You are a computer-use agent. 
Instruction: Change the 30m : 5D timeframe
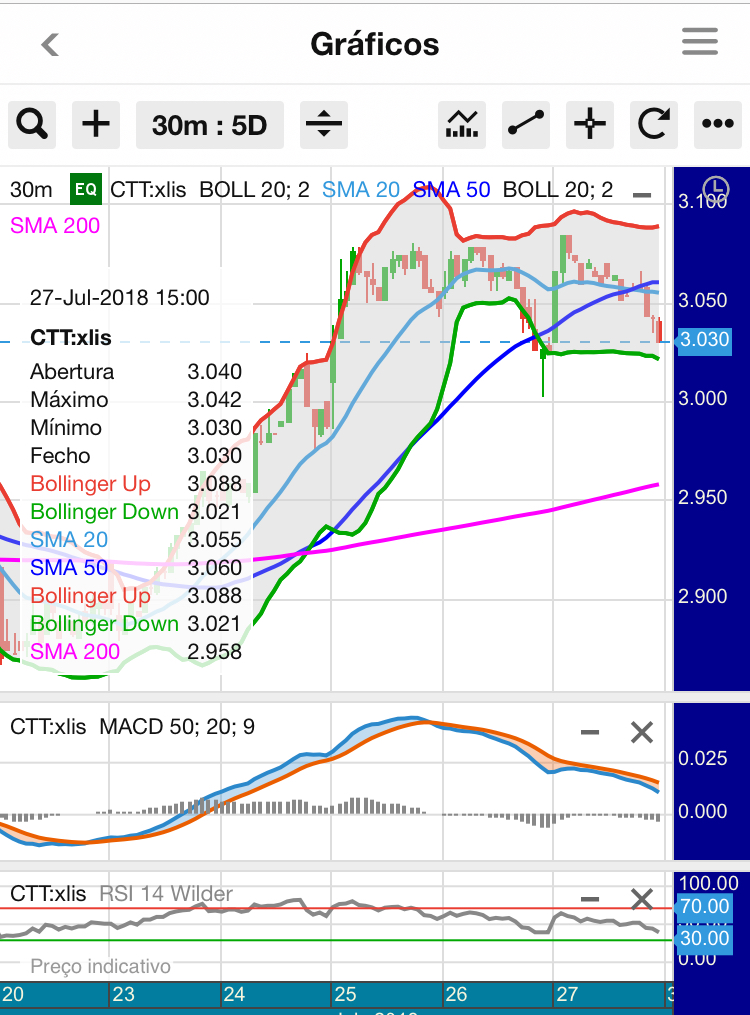[x=209, y=125]
